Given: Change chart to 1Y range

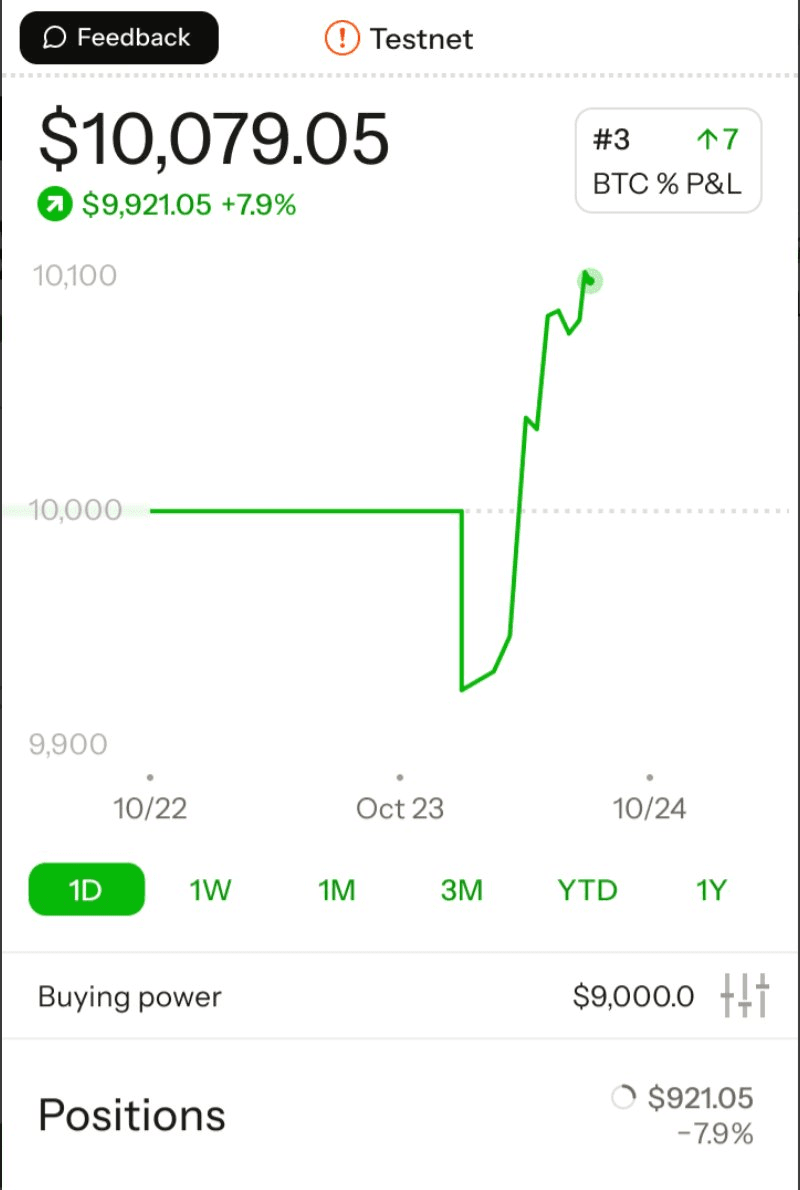Looking at the screenshot, I should [711, 889].
